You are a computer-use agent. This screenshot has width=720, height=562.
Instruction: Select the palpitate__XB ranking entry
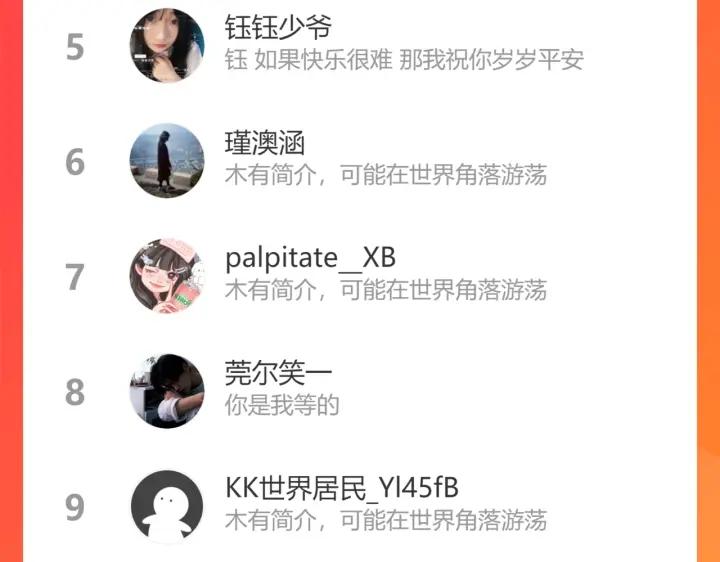(x=360, y=275)
